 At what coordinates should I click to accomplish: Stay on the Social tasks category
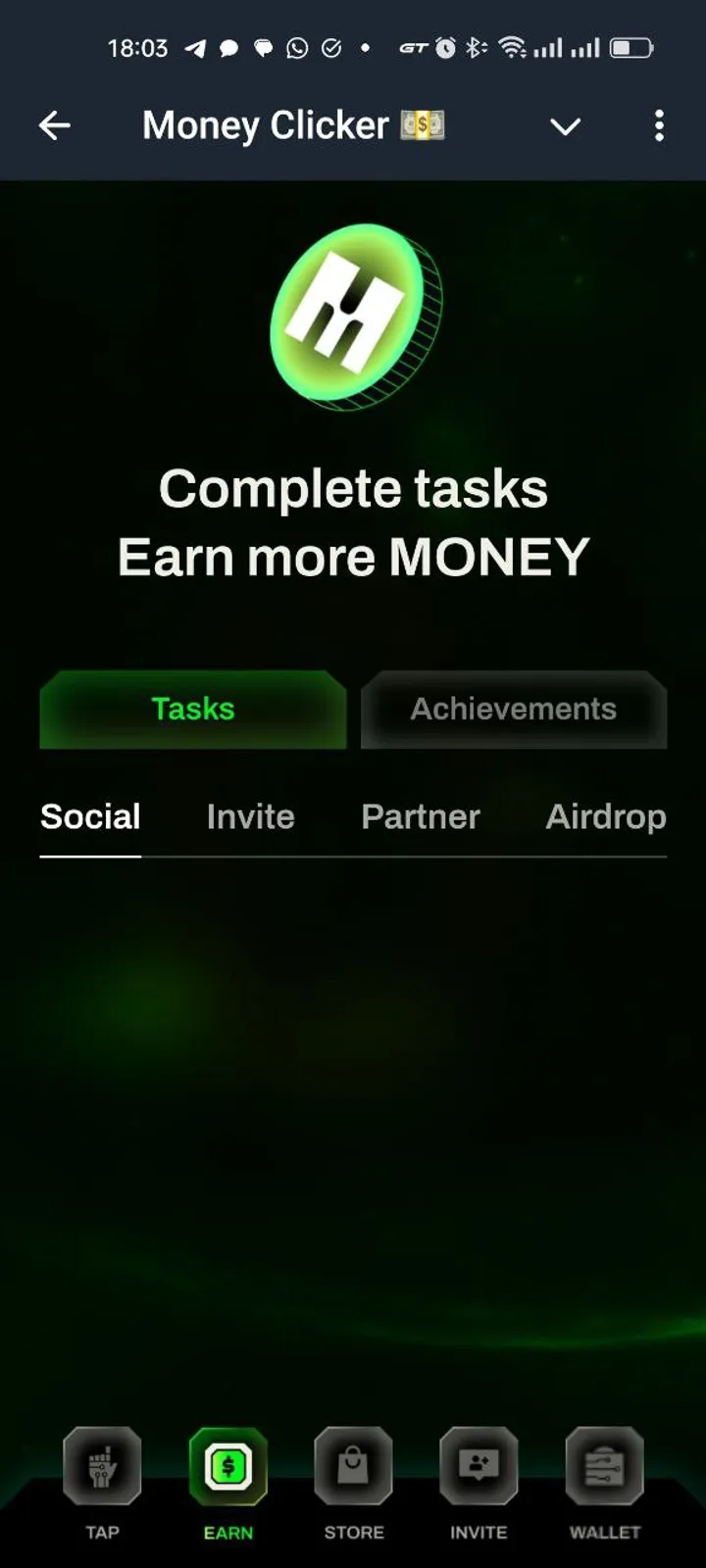[89, 816]
